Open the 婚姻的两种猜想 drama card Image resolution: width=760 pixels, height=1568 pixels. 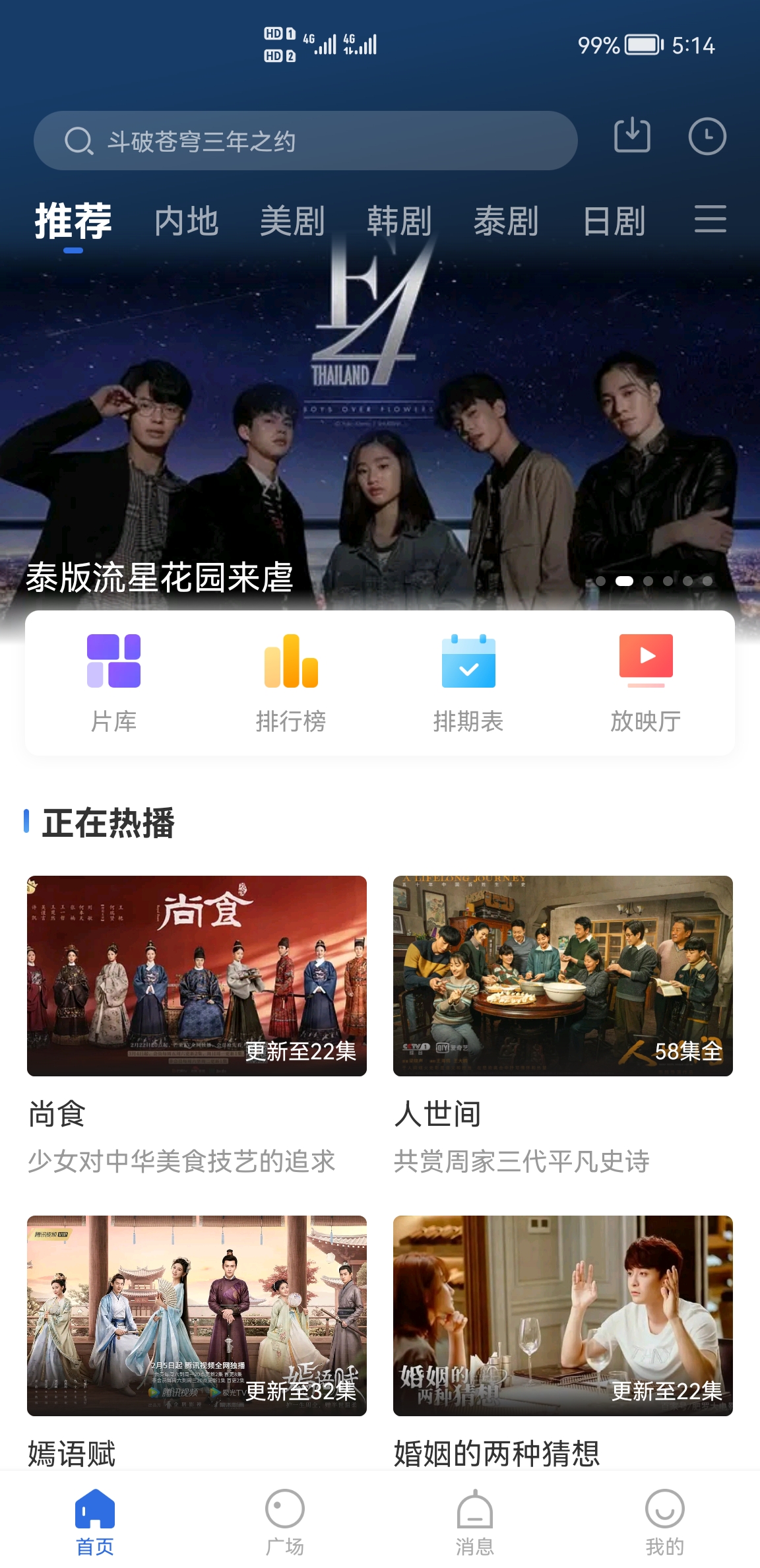coord(563,1315)
